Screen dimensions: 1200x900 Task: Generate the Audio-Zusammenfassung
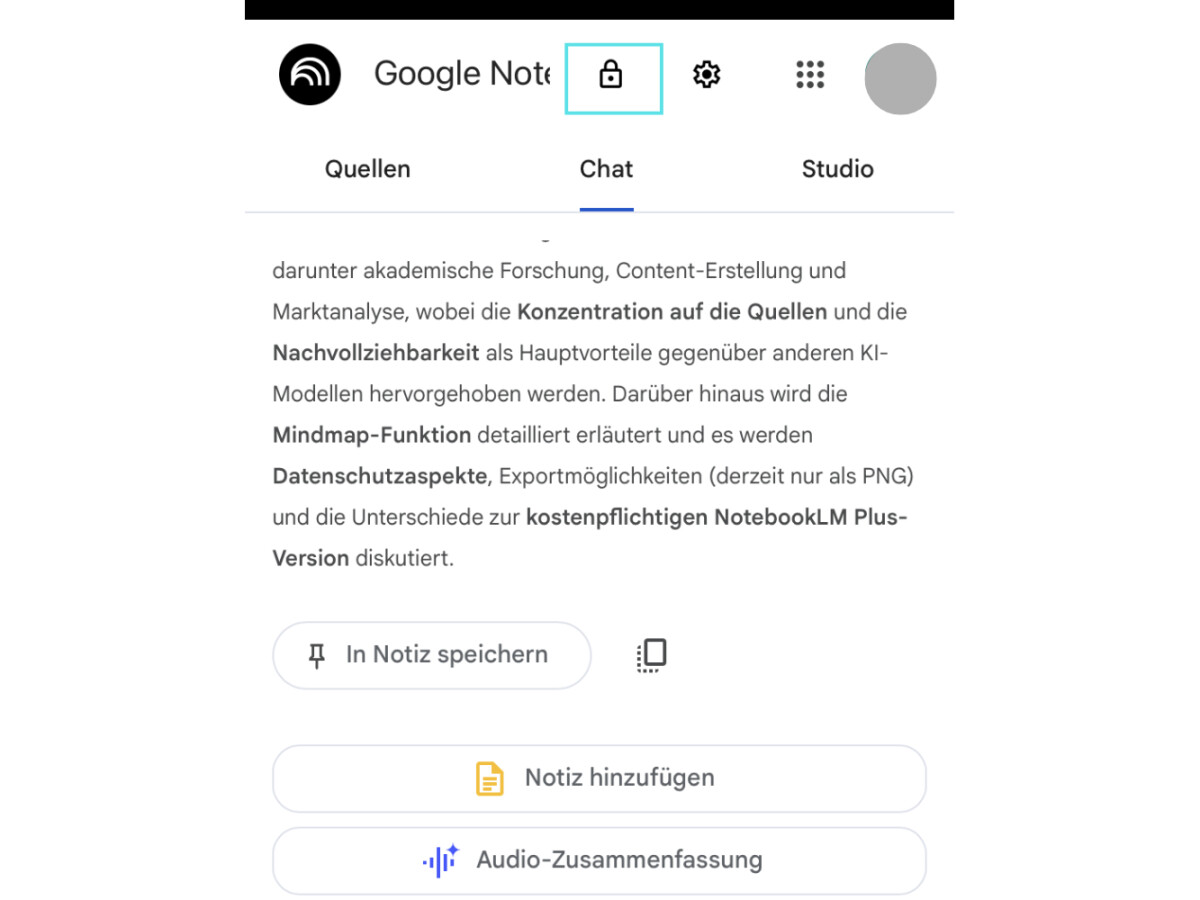point(599,860)
